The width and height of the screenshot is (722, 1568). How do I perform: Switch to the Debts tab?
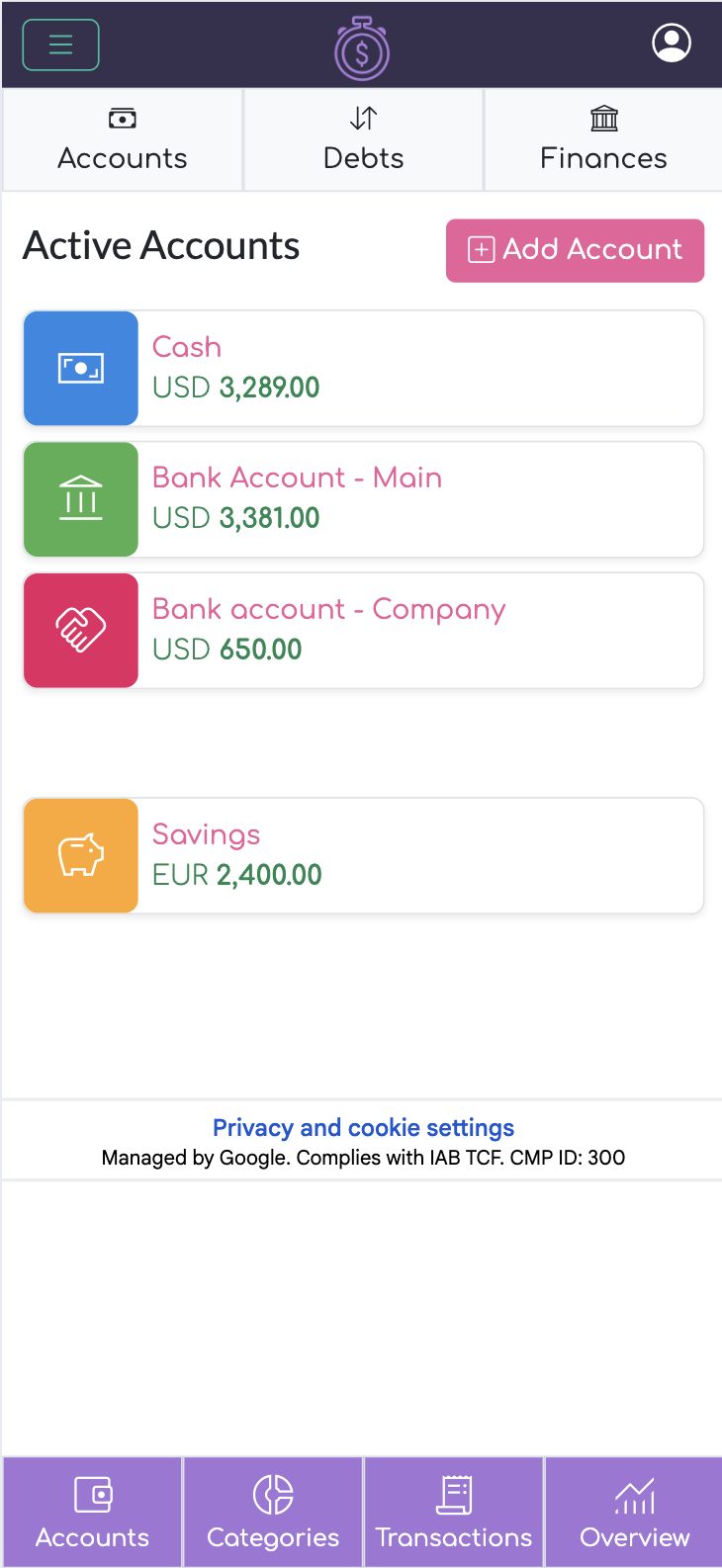click(x=363, y=139)
